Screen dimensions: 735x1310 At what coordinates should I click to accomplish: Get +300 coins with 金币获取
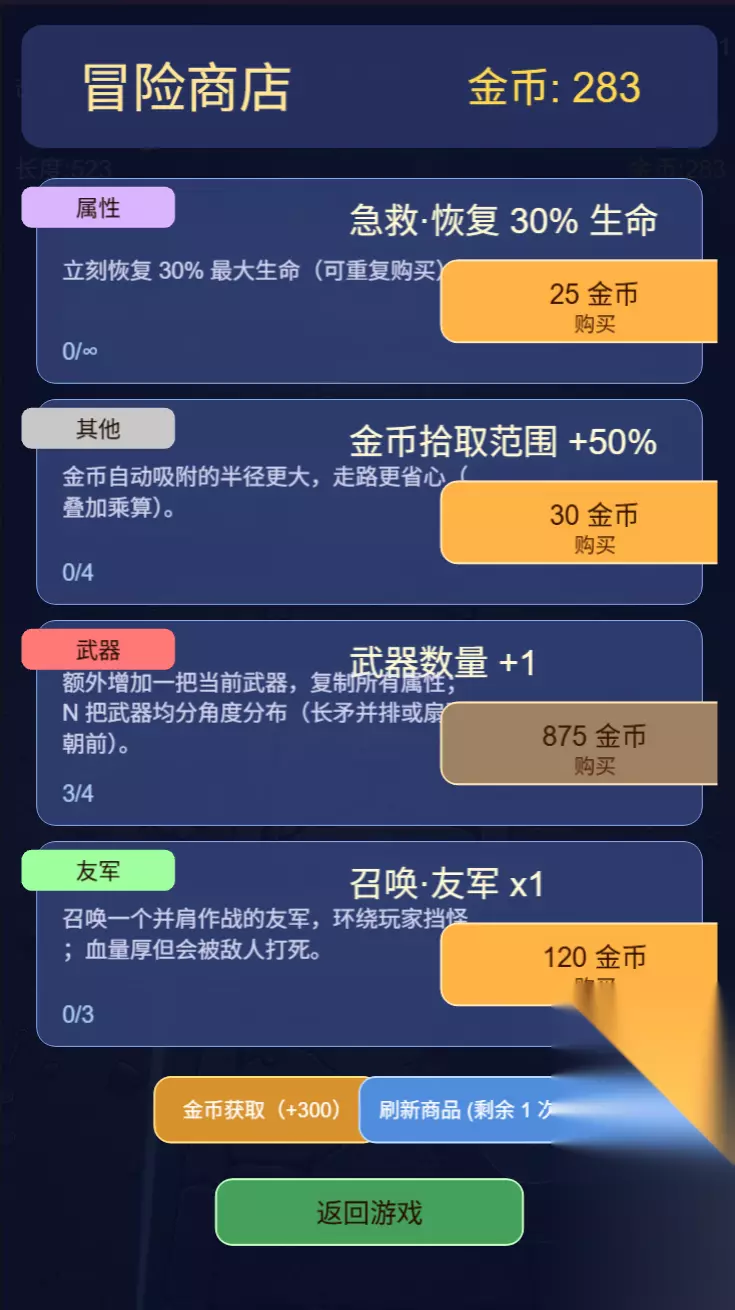click(262, 1110)
